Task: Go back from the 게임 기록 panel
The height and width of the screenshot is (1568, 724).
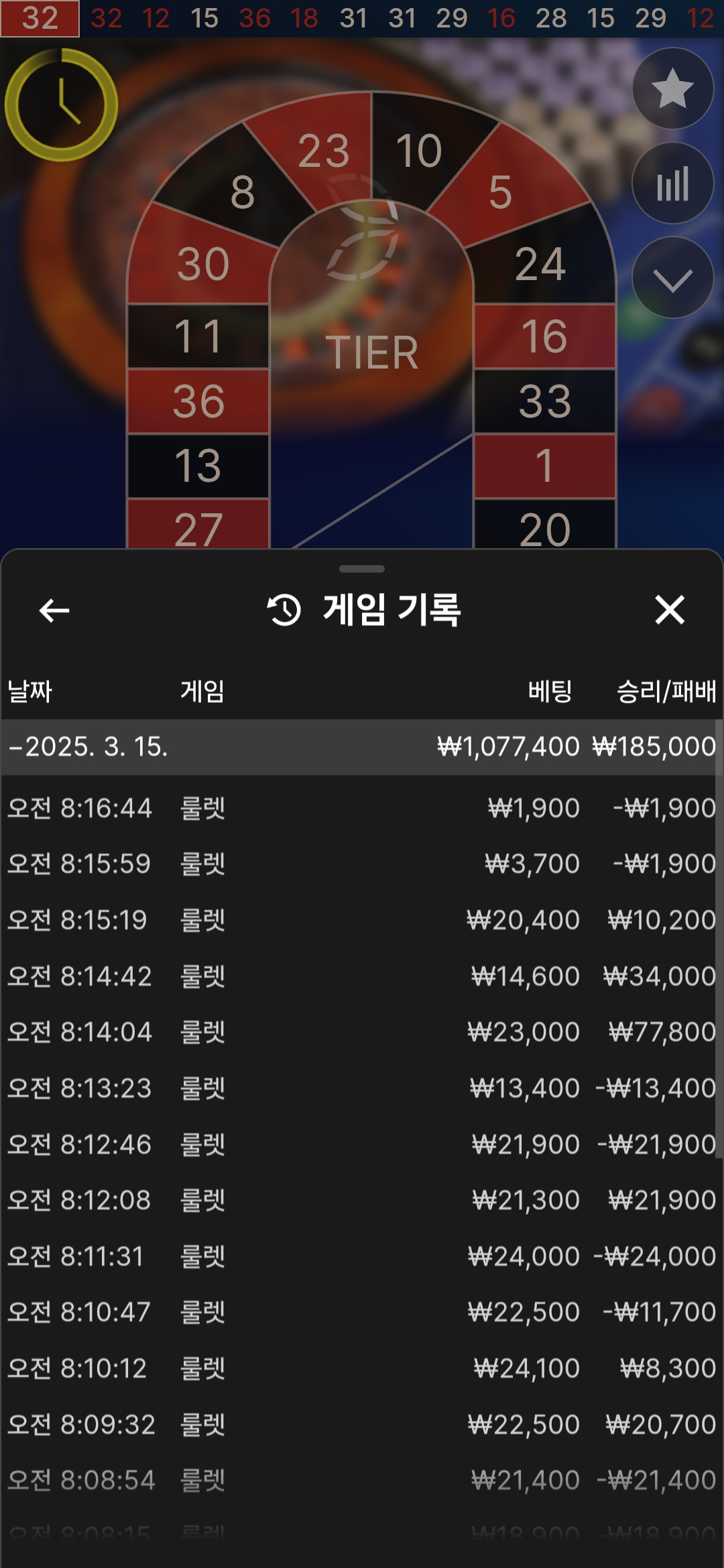Action: (x=54, y=610)
